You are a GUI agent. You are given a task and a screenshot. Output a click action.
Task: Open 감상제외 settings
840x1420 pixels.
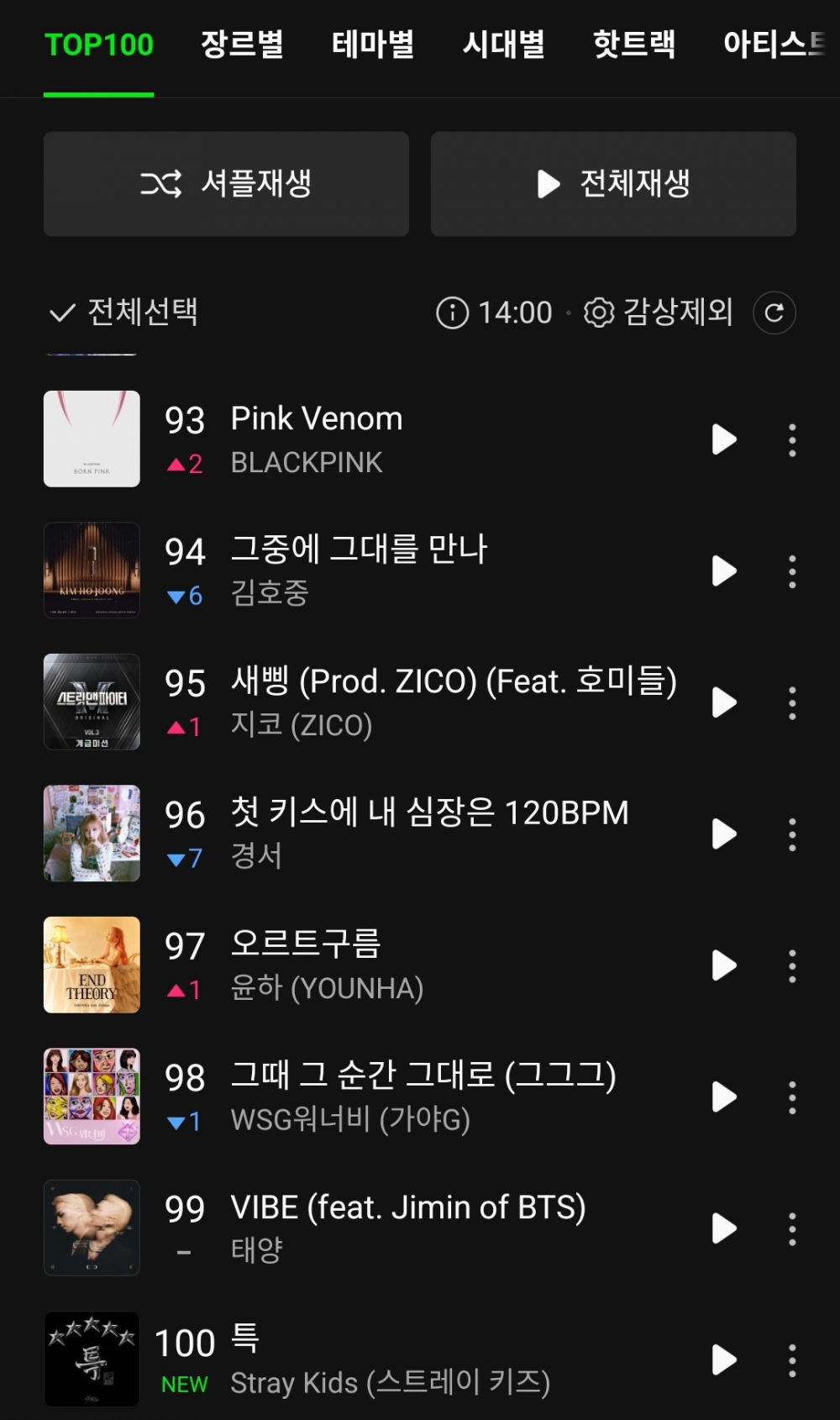coord(659,313)
